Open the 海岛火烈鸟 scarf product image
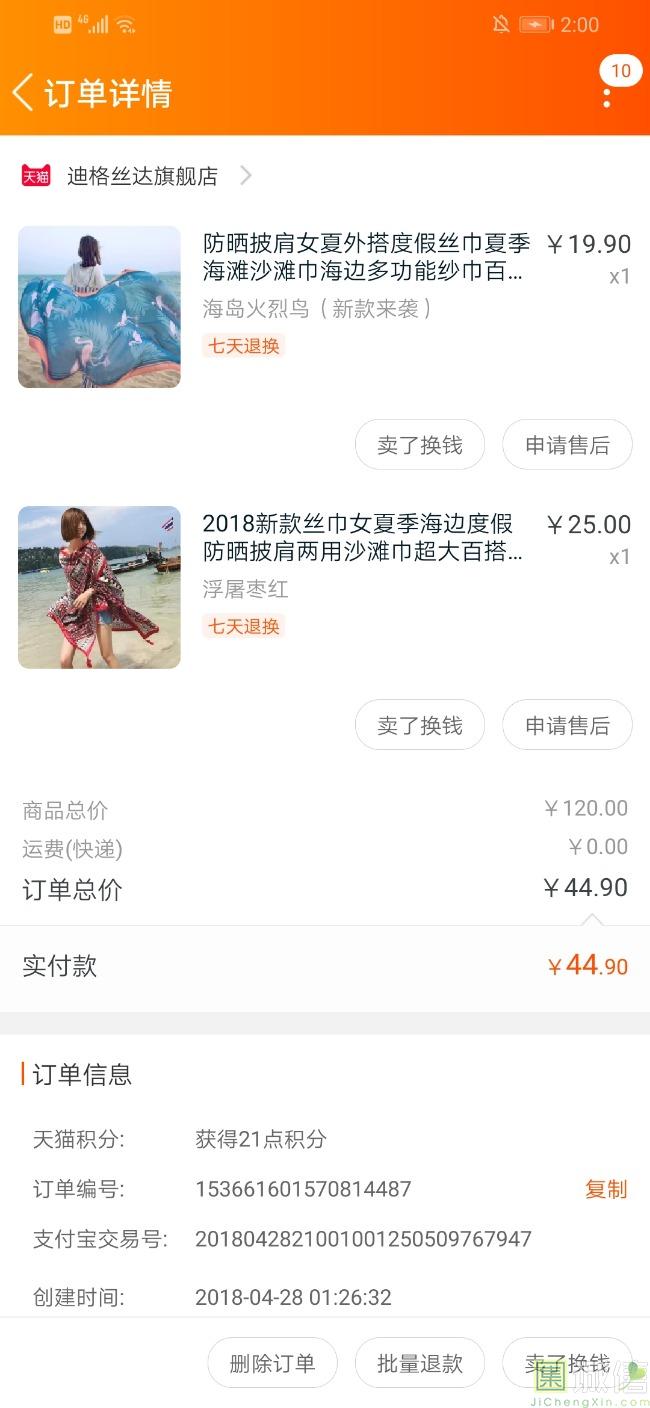The width and height of the screenshot is (650, 1408). pos(99,307)
